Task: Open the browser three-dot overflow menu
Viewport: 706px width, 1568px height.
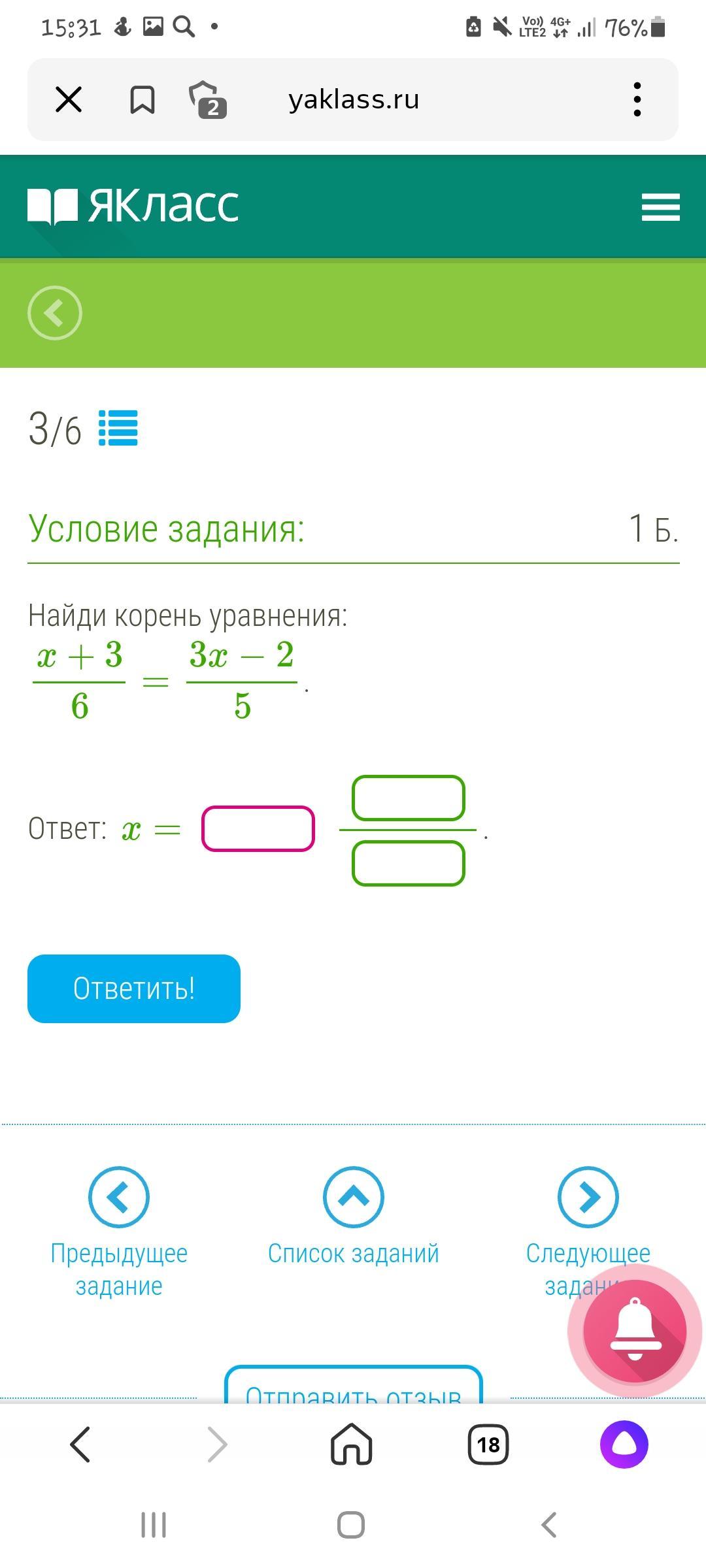Action: point(637,99)
